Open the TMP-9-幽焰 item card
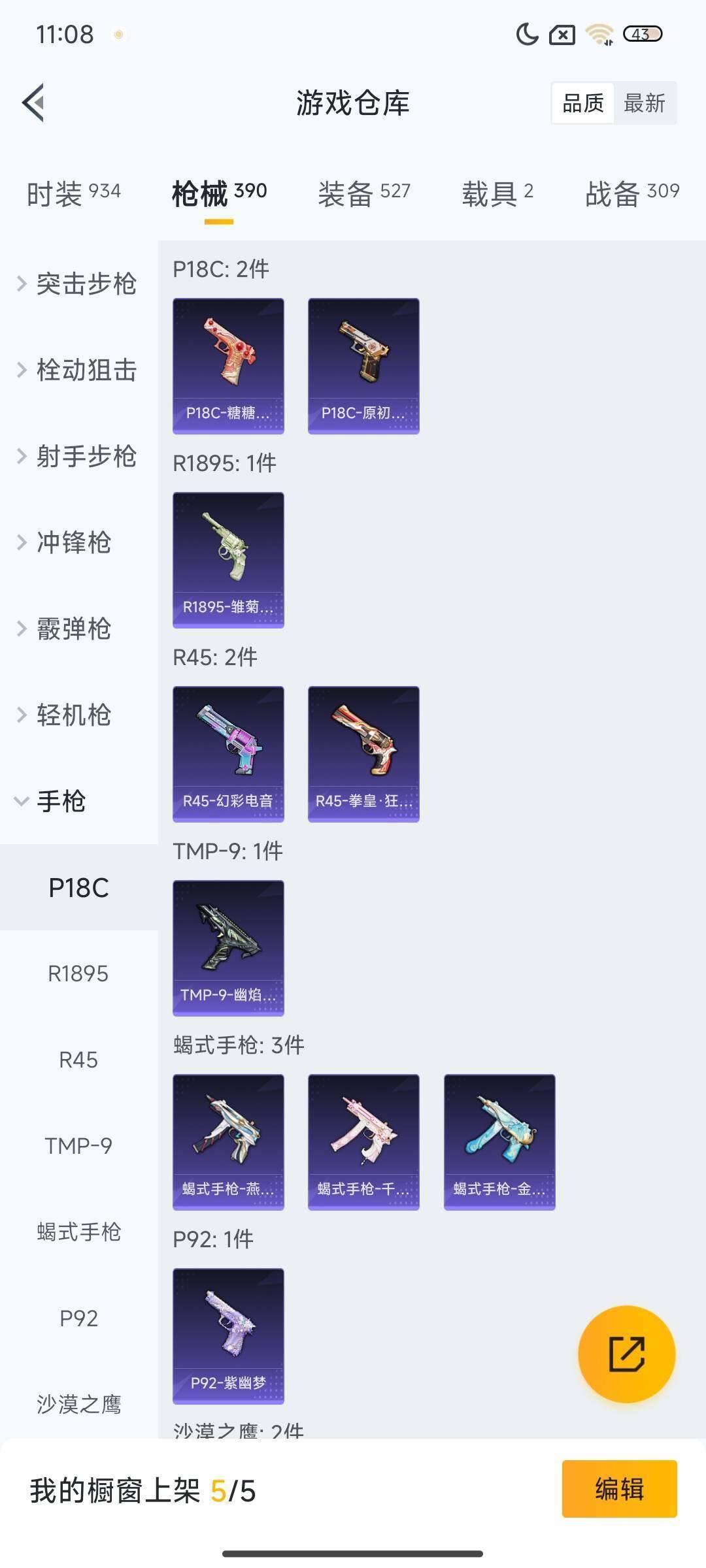The height and width of the screenshot is (1568, 706). coord(228,947)
